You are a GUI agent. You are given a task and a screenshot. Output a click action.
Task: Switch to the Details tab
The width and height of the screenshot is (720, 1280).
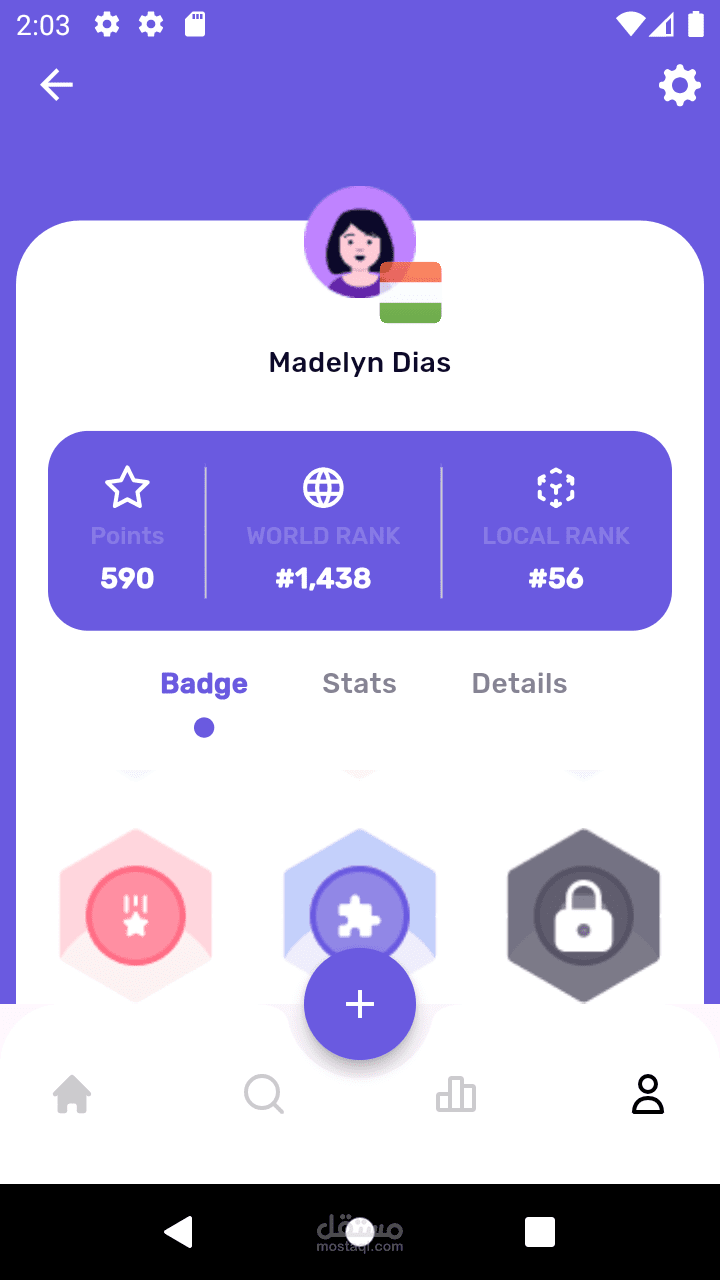click(x=519, y=684)
